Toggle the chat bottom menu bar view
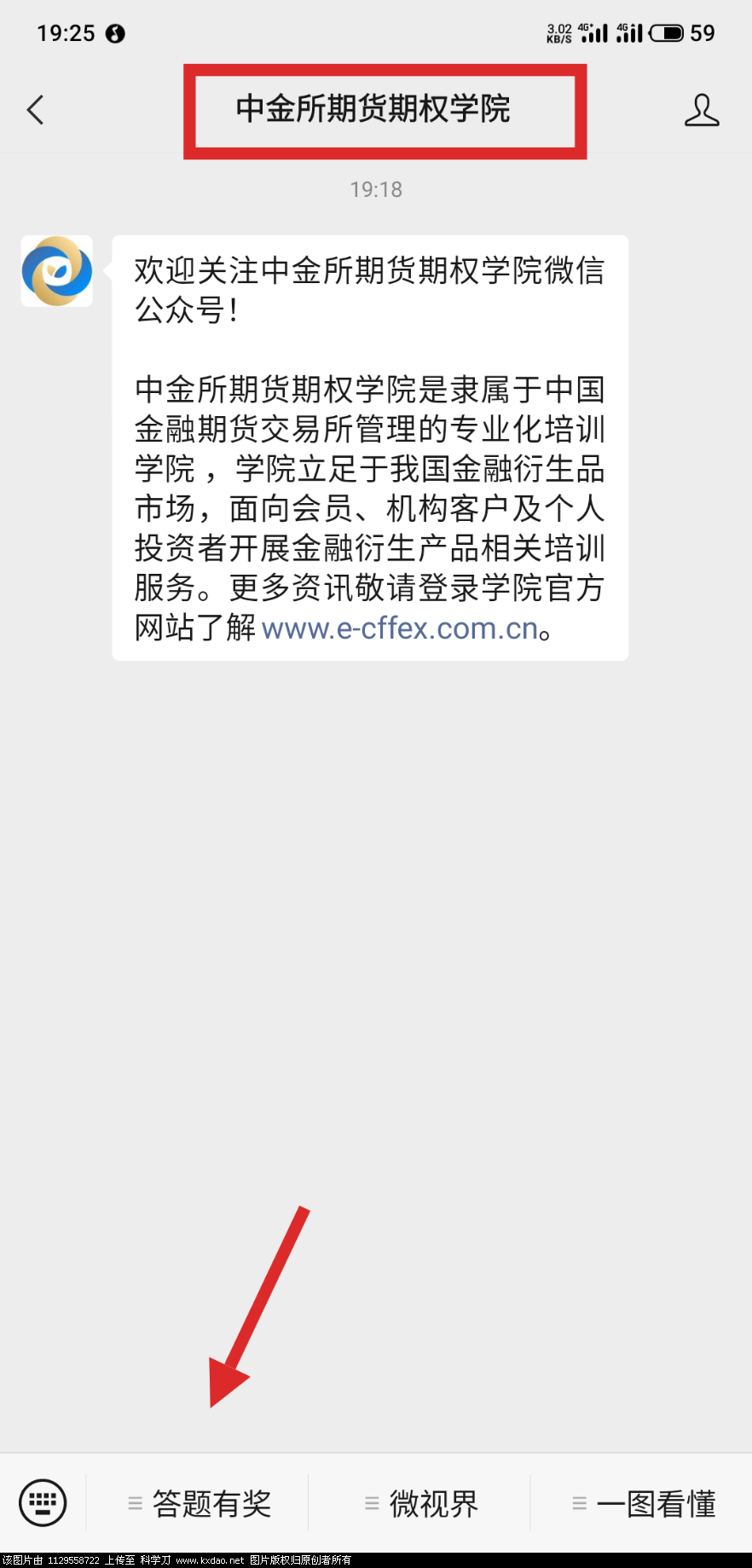The height and width of the screenshot is (1568, 752). pyautogui.click(x=43, y=1502)
